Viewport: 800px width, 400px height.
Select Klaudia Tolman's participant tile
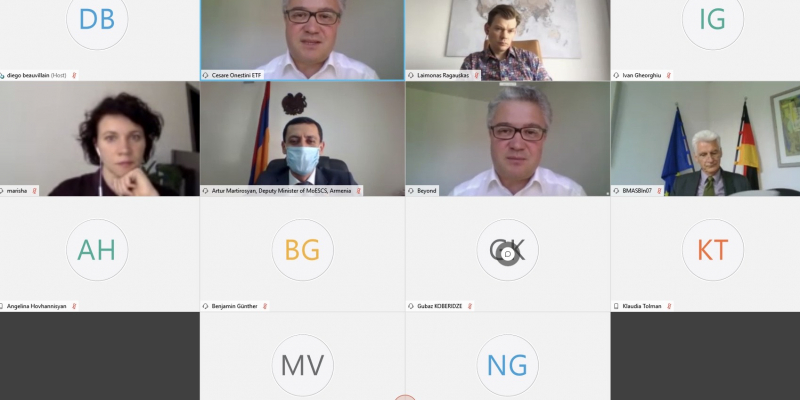712,252
